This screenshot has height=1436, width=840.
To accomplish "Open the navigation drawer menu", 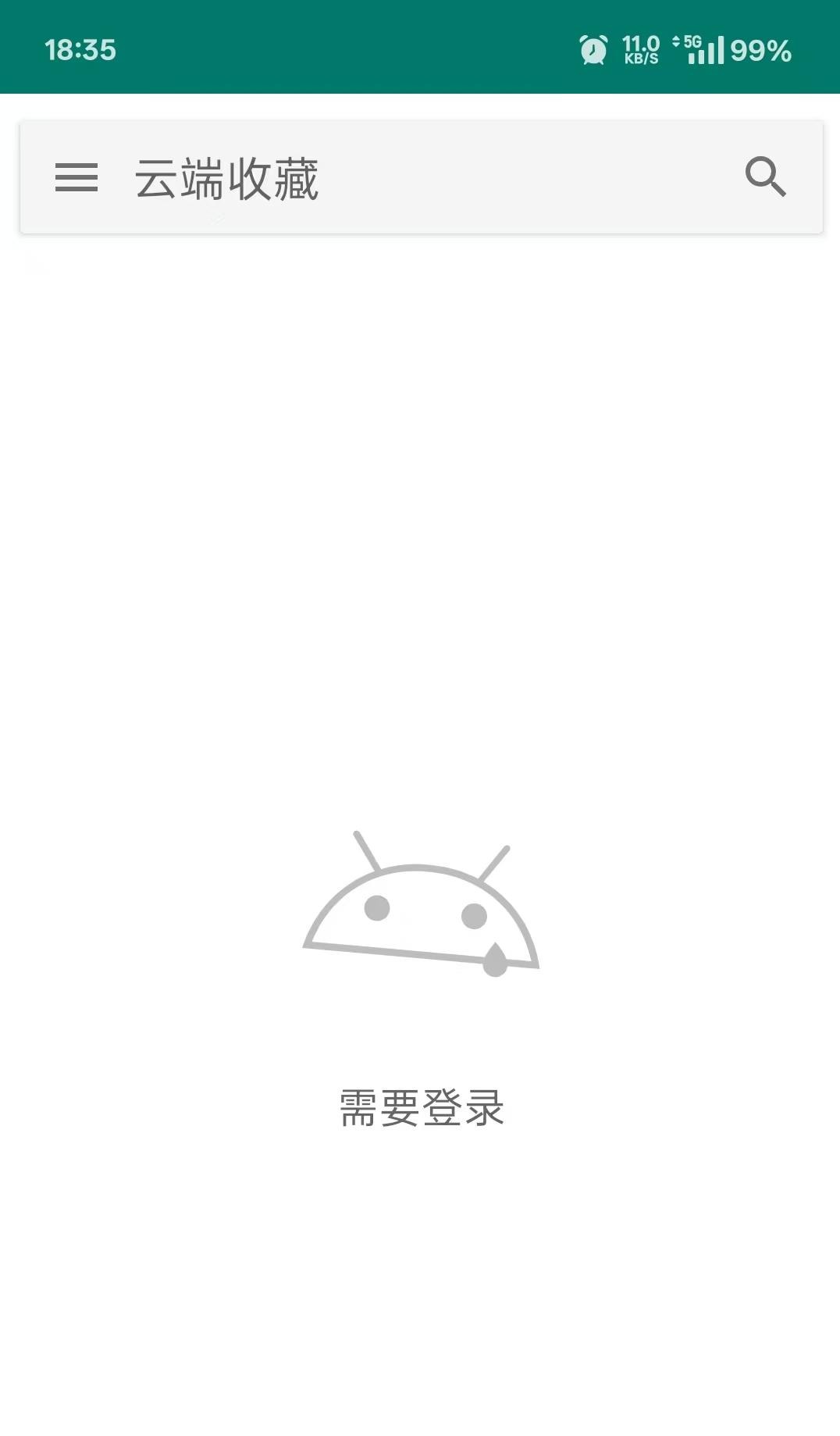I will click(77, 177).
